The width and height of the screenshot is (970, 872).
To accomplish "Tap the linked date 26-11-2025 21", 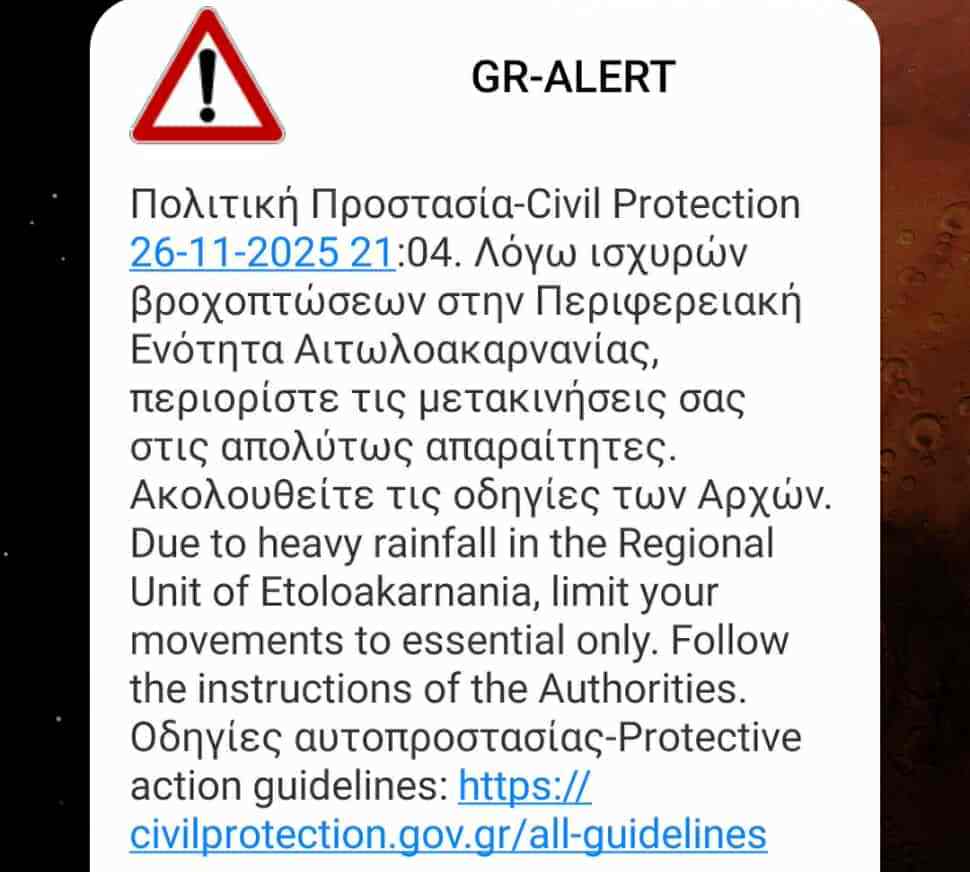I will (x=263, y=252).
